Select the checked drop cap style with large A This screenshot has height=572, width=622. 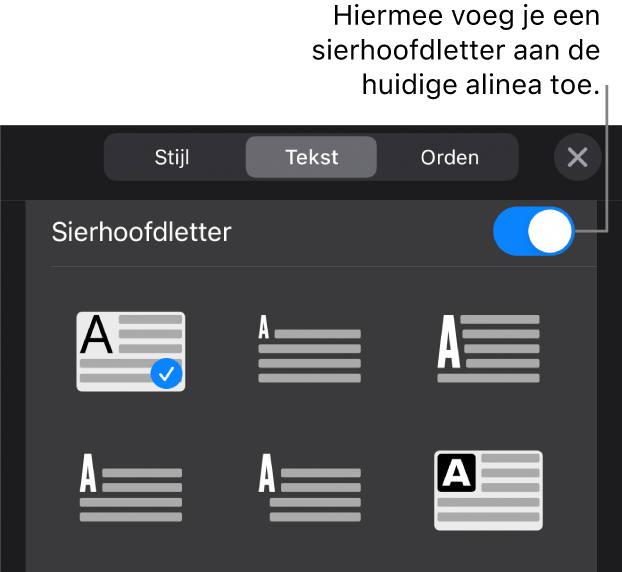coord(131,350)
